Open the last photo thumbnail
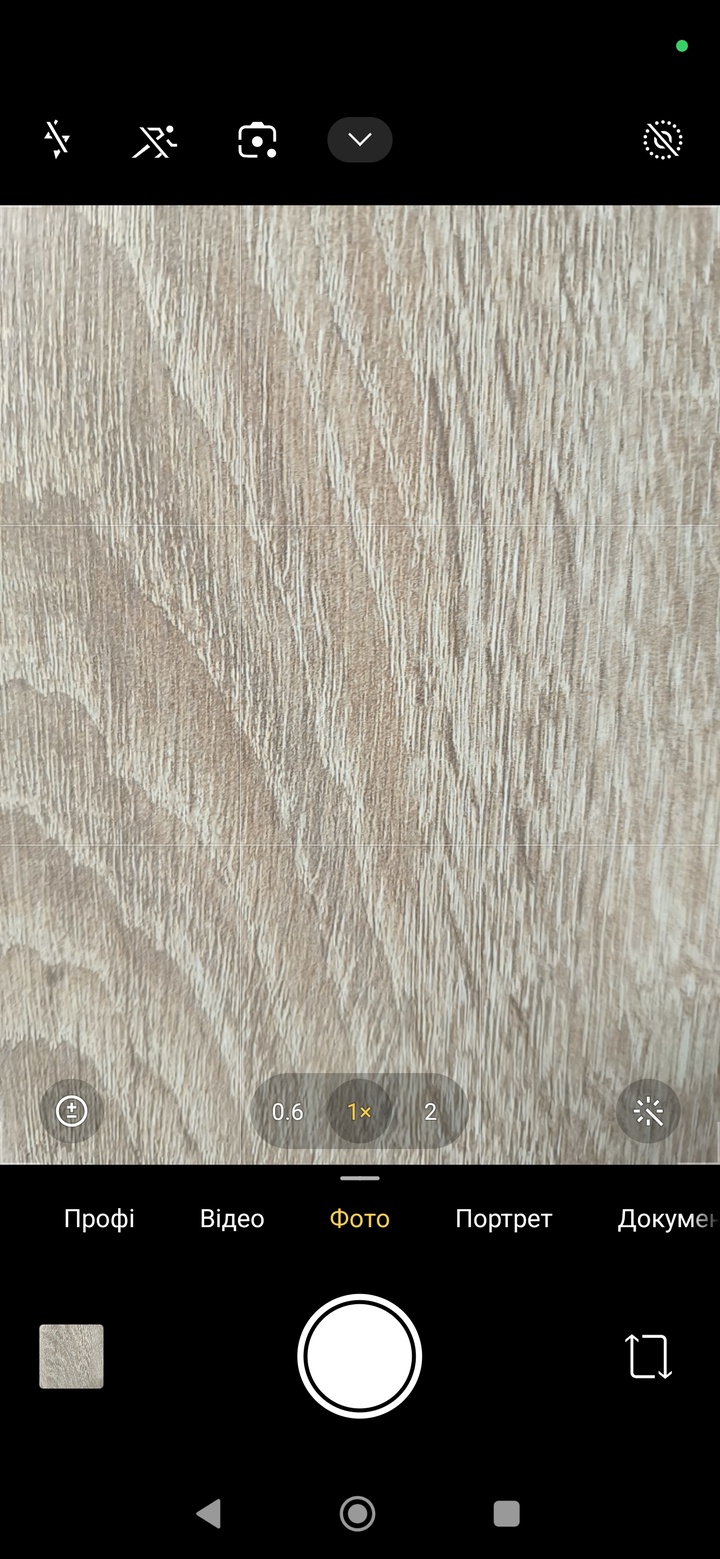This screenshot has height=1559, width=720. [x=71, y=1356]
